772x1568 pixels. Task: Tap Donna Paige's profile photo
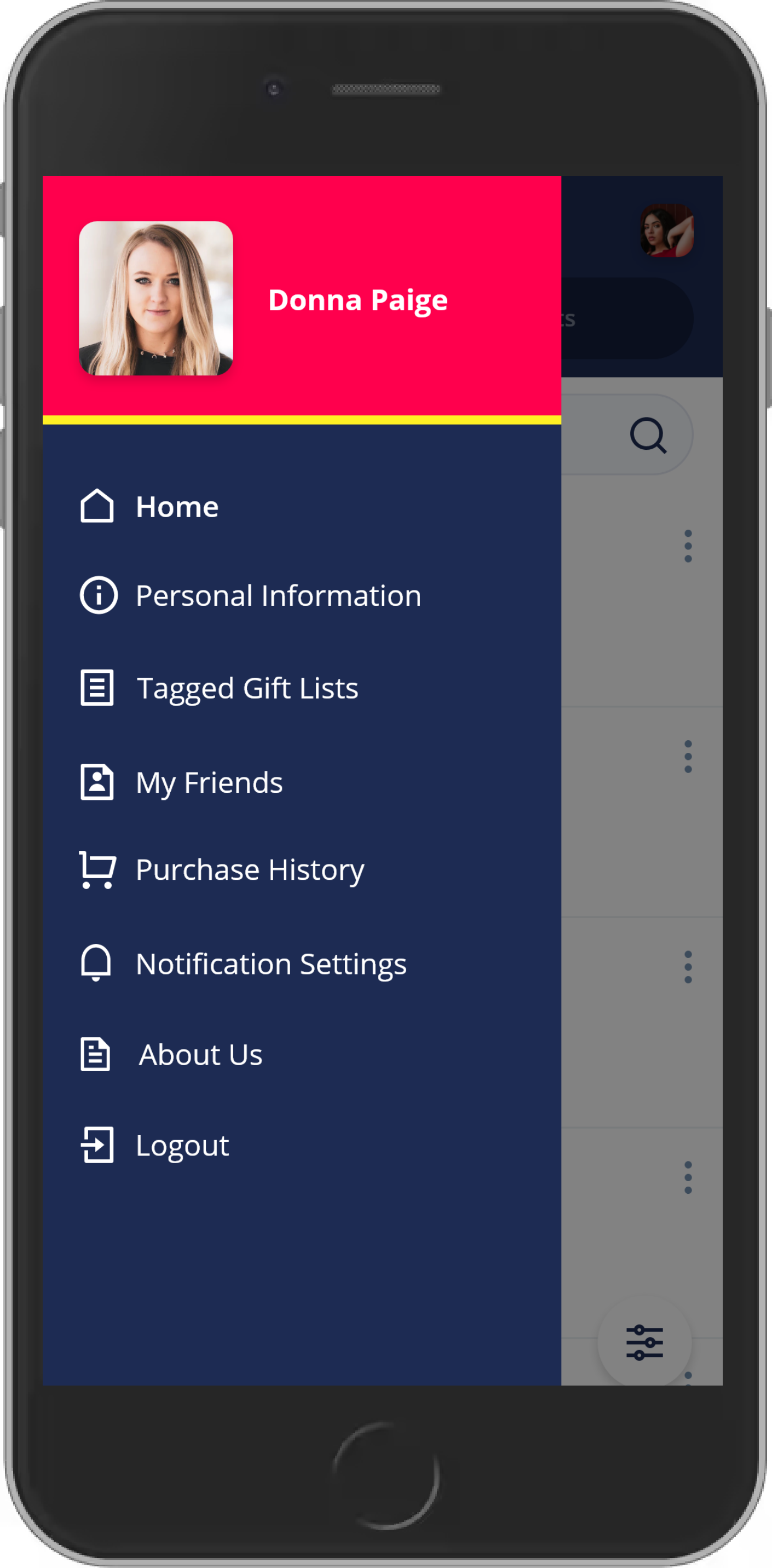click(x=155, y=298)
